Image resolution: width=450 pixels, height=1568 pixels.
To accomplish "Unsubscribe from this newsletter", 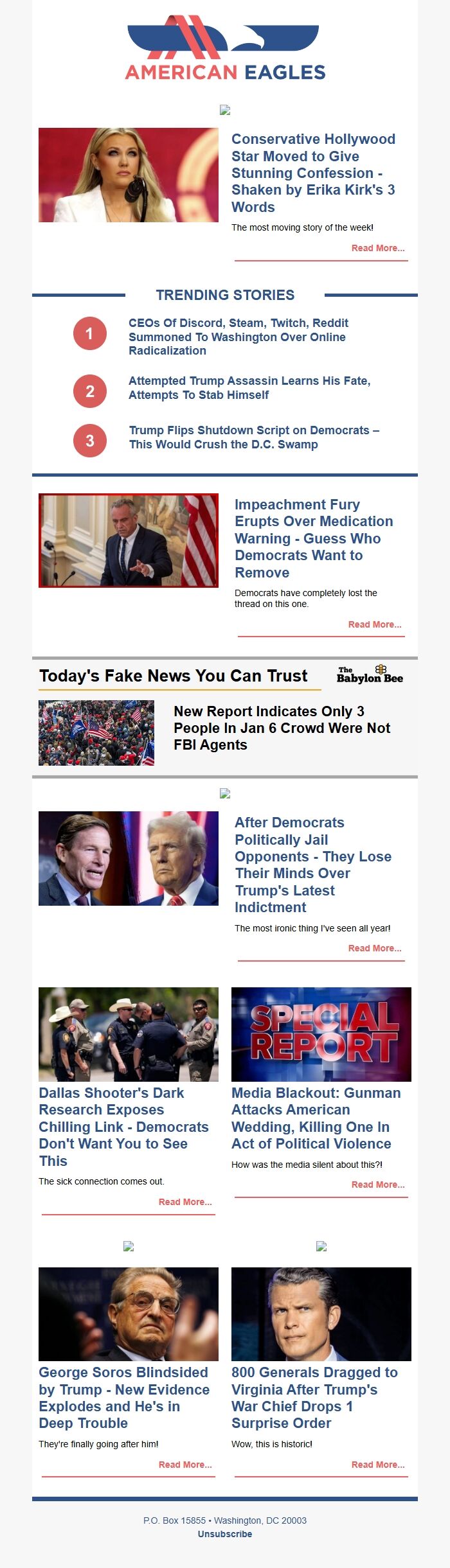I will tap(225, 1534).
